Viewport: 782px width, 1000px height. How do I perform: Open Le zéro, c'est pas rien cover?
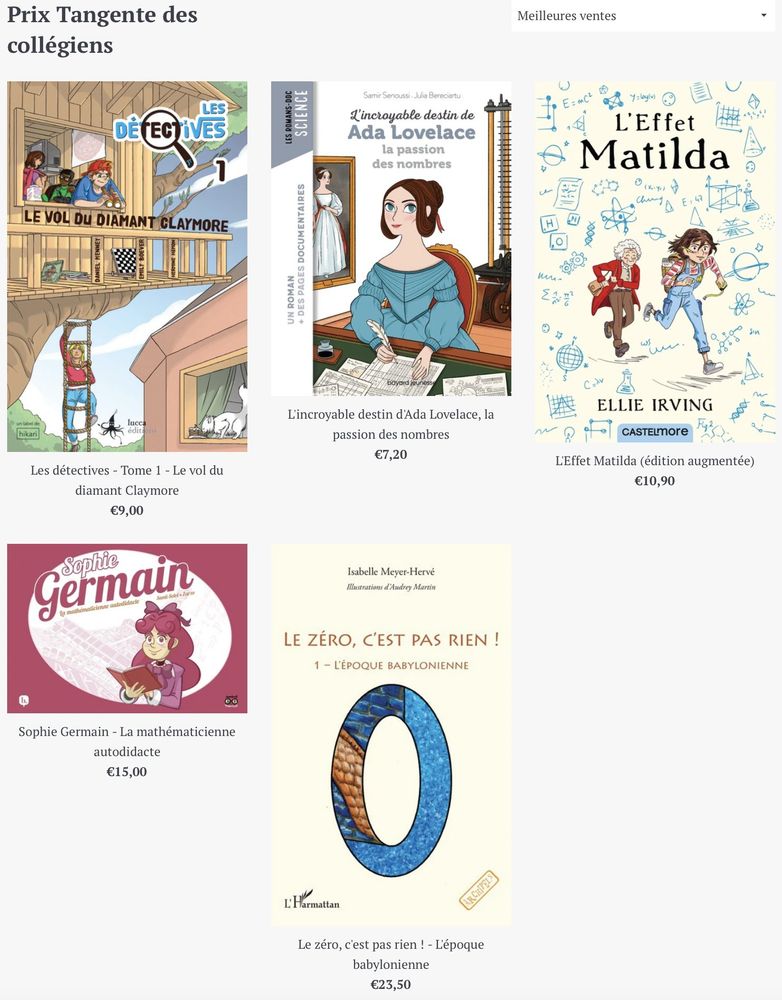pos(391,735)
